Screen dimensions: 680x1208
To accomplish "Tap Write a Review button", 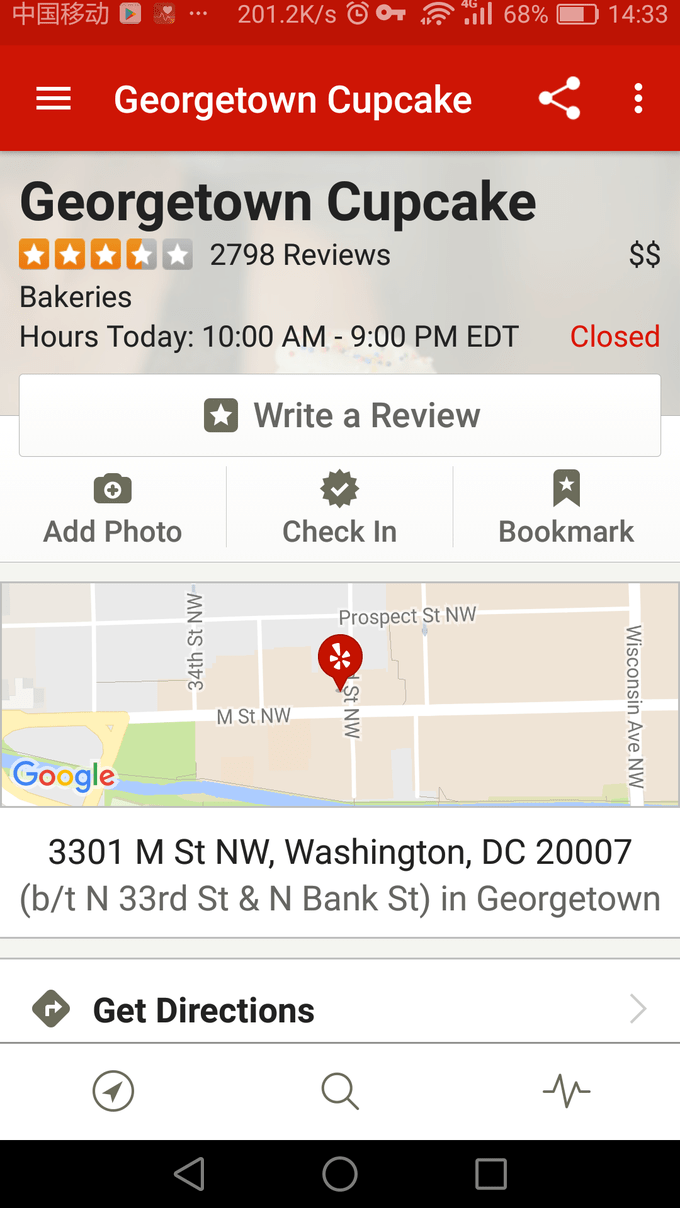I will [x=340, y=415].
